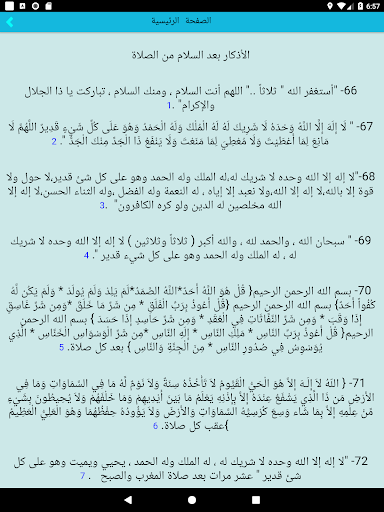Open footnote link 4 after dhikr 69
The image size is (384, 512).
pyautogui.click(x=86, y=256)
